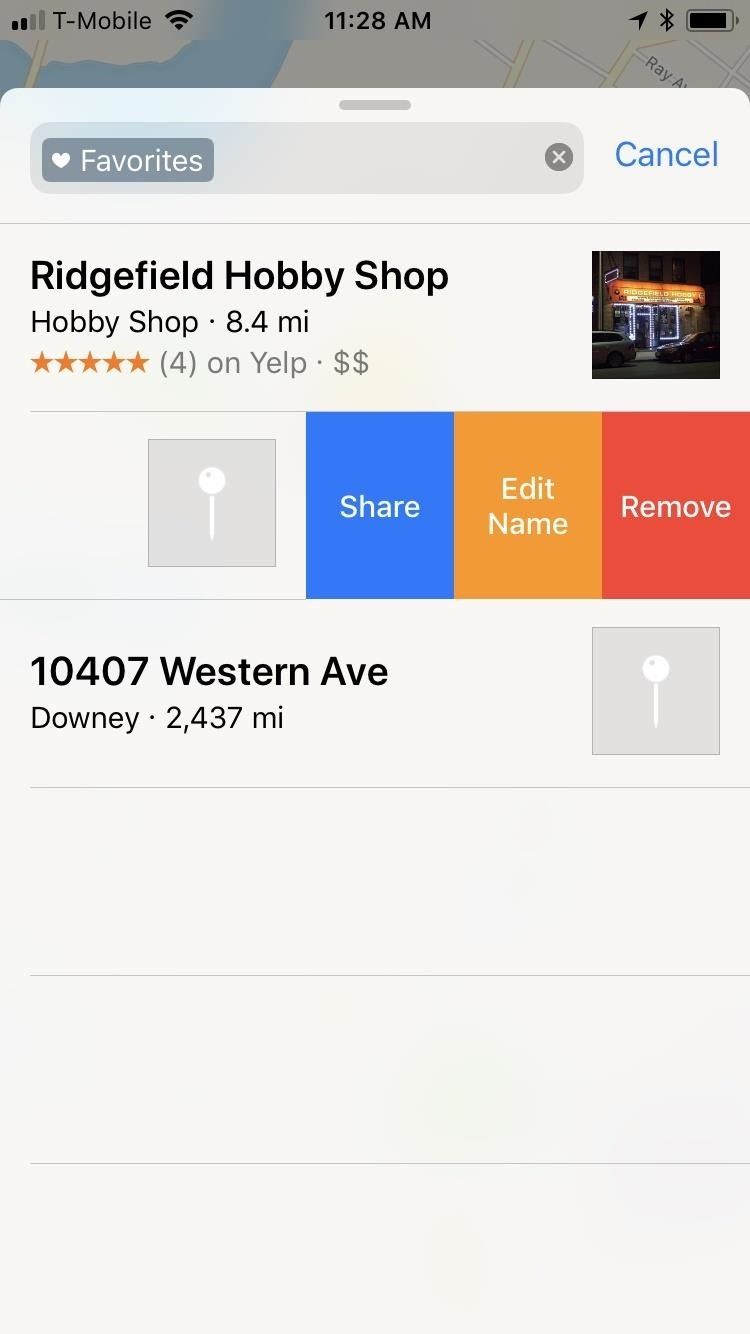The height and width of the screenshot is (1334, 750).
Task: Tap the Ridgefield Hobby Shop storefront photo
Action: (655, 314)
